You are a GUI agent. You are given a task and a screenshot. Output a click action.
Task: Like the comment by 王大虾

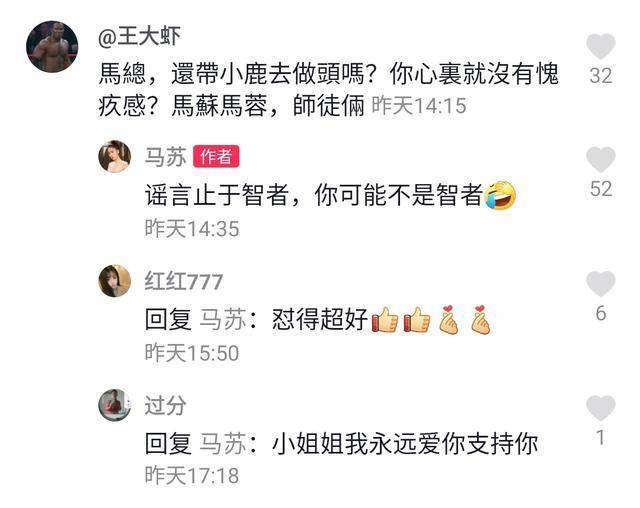(600, 47)
